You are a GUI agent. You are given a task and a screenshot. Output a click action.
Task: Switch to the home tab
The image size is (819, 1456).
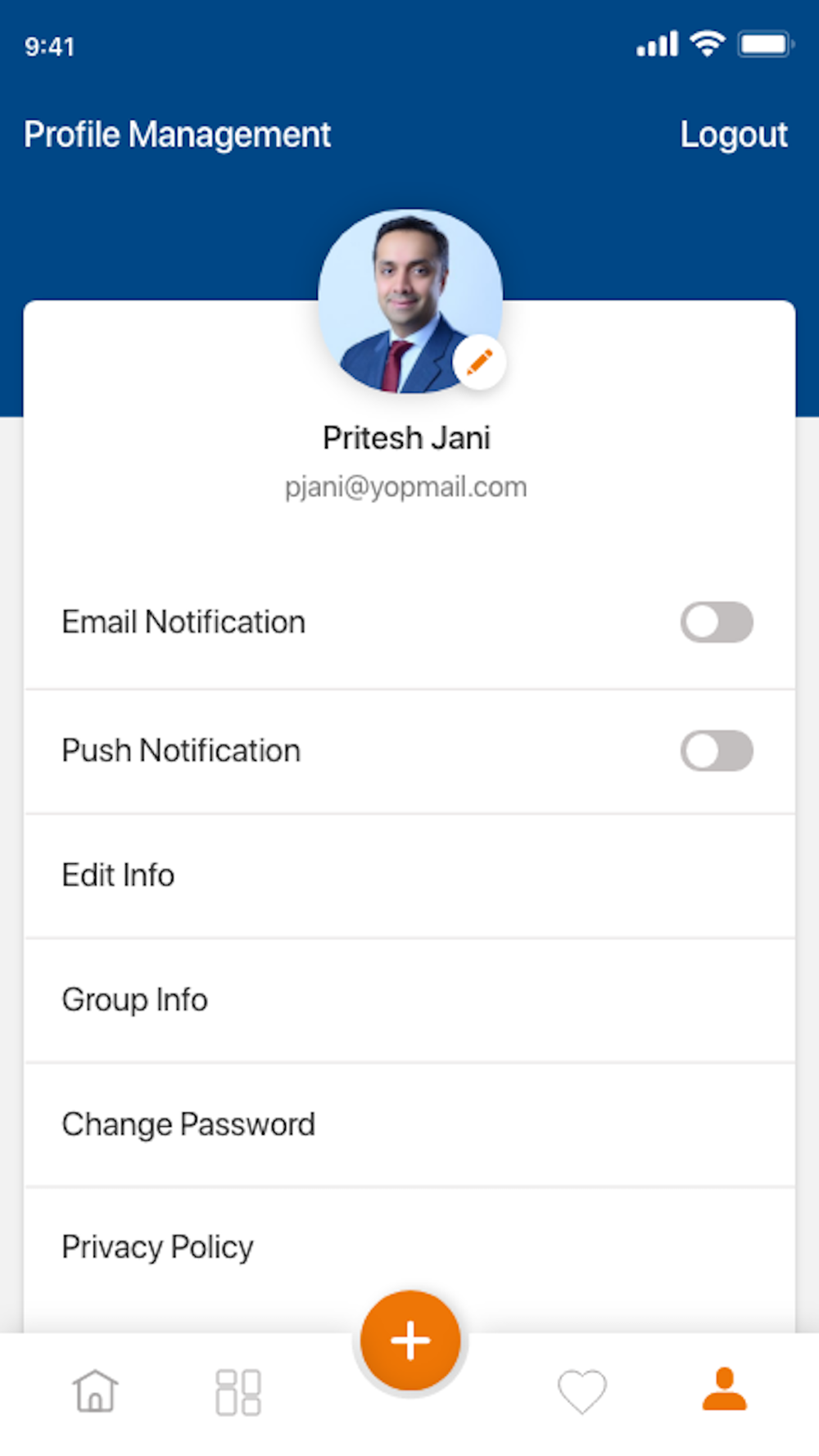click(x=96, y=1391)
